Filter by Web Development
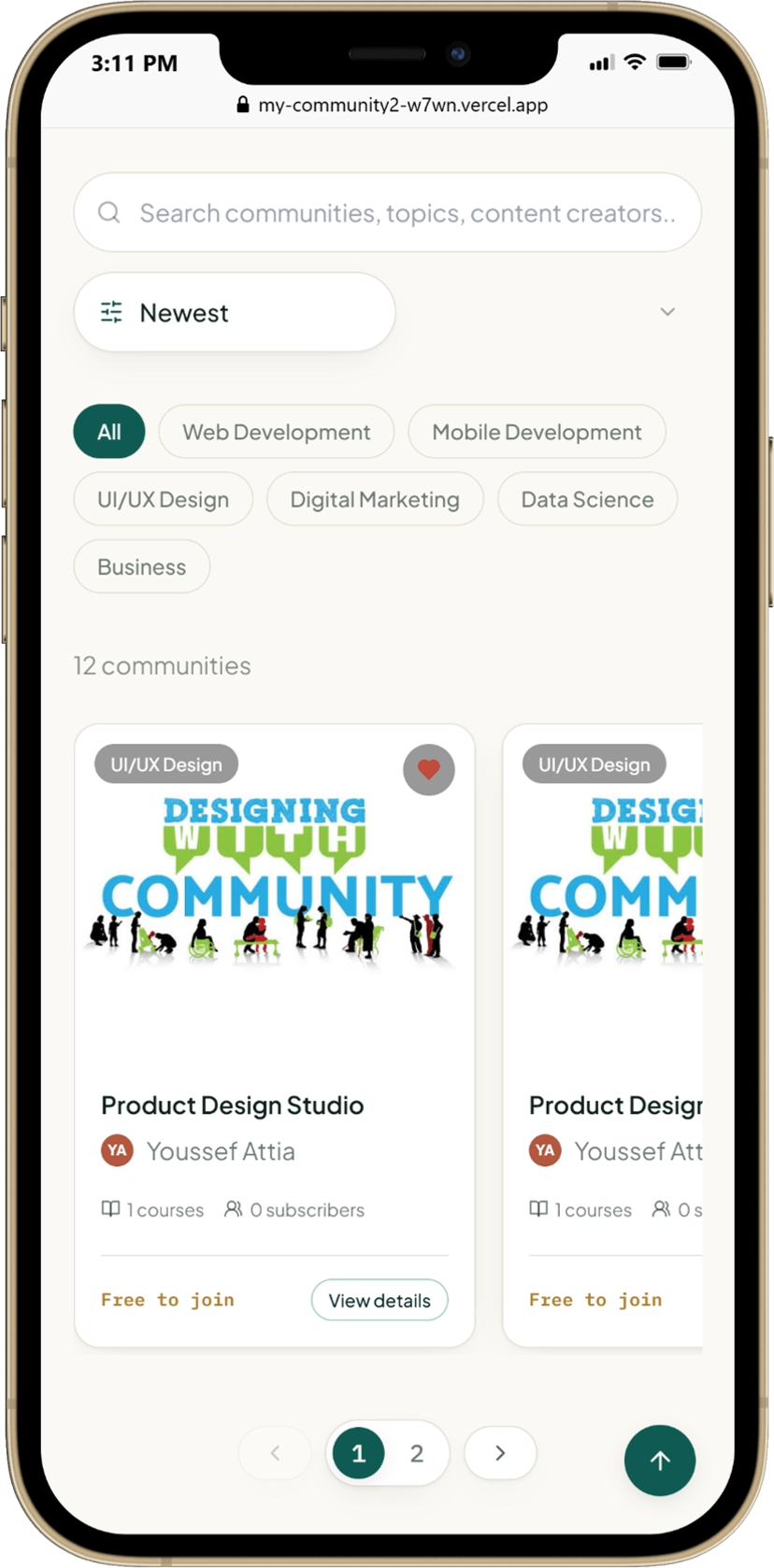774x1568 pixels. click(x=276, y=432)
